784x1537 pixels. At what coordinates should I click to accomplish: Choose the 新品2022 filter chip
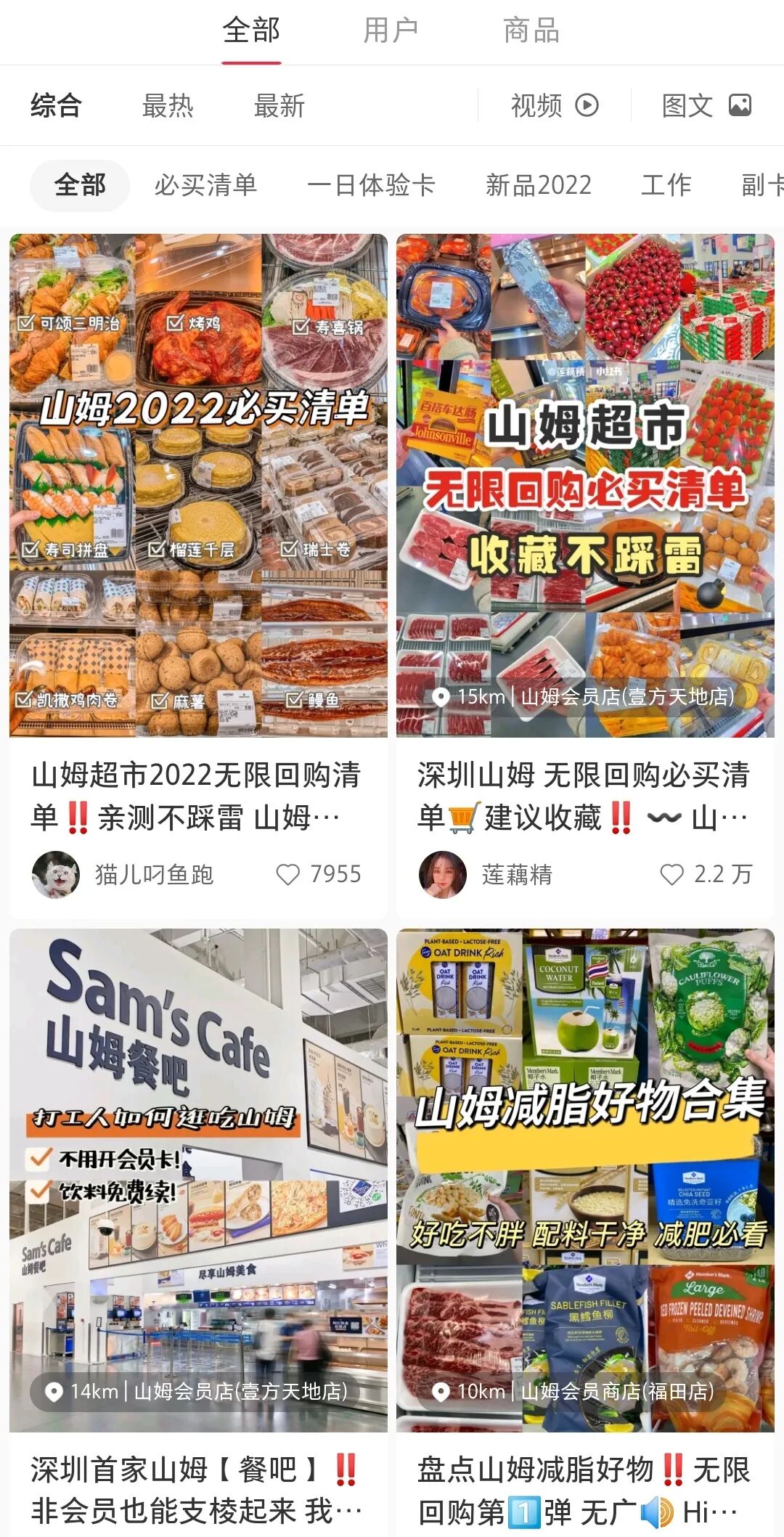(539, 185)
